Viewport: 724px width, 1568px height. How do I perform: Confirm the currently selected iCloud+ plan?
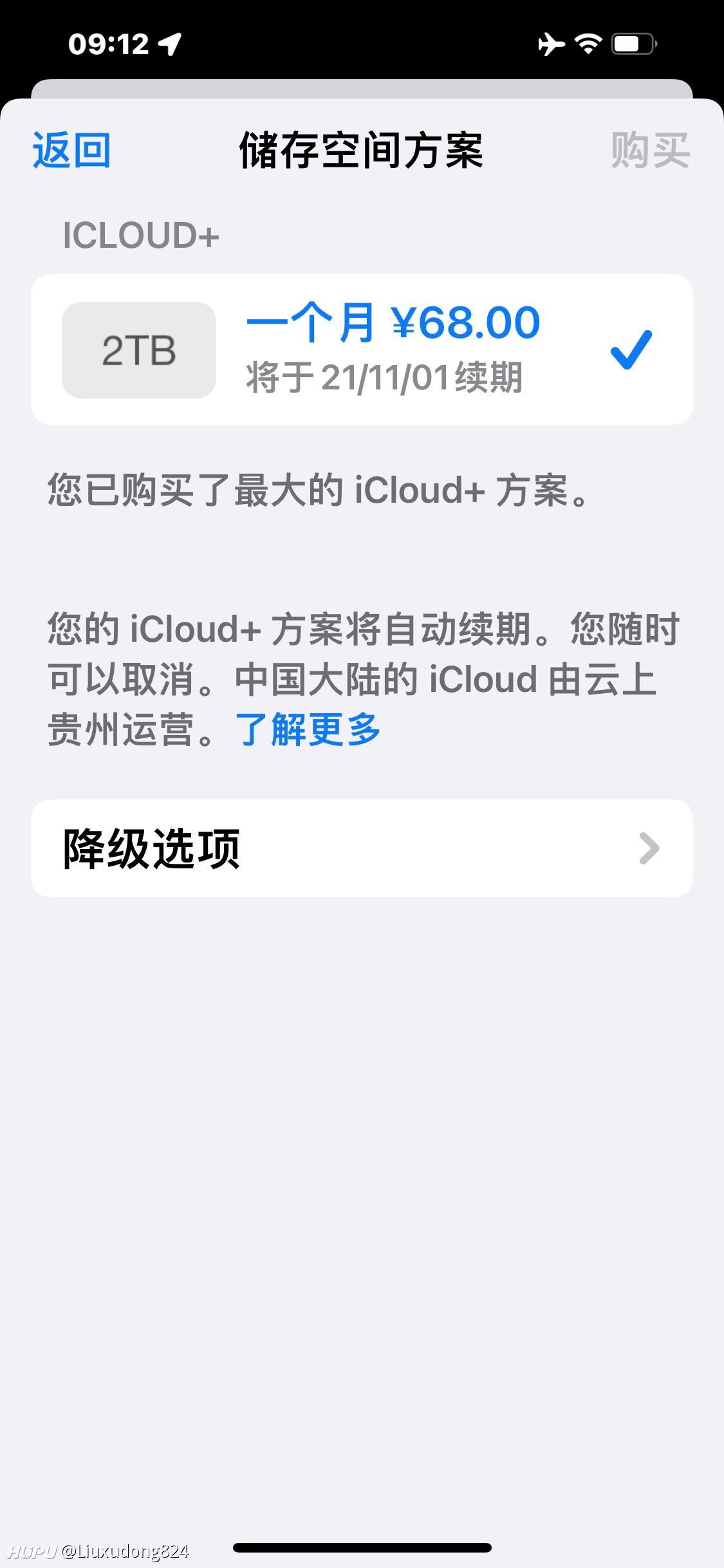362,349
